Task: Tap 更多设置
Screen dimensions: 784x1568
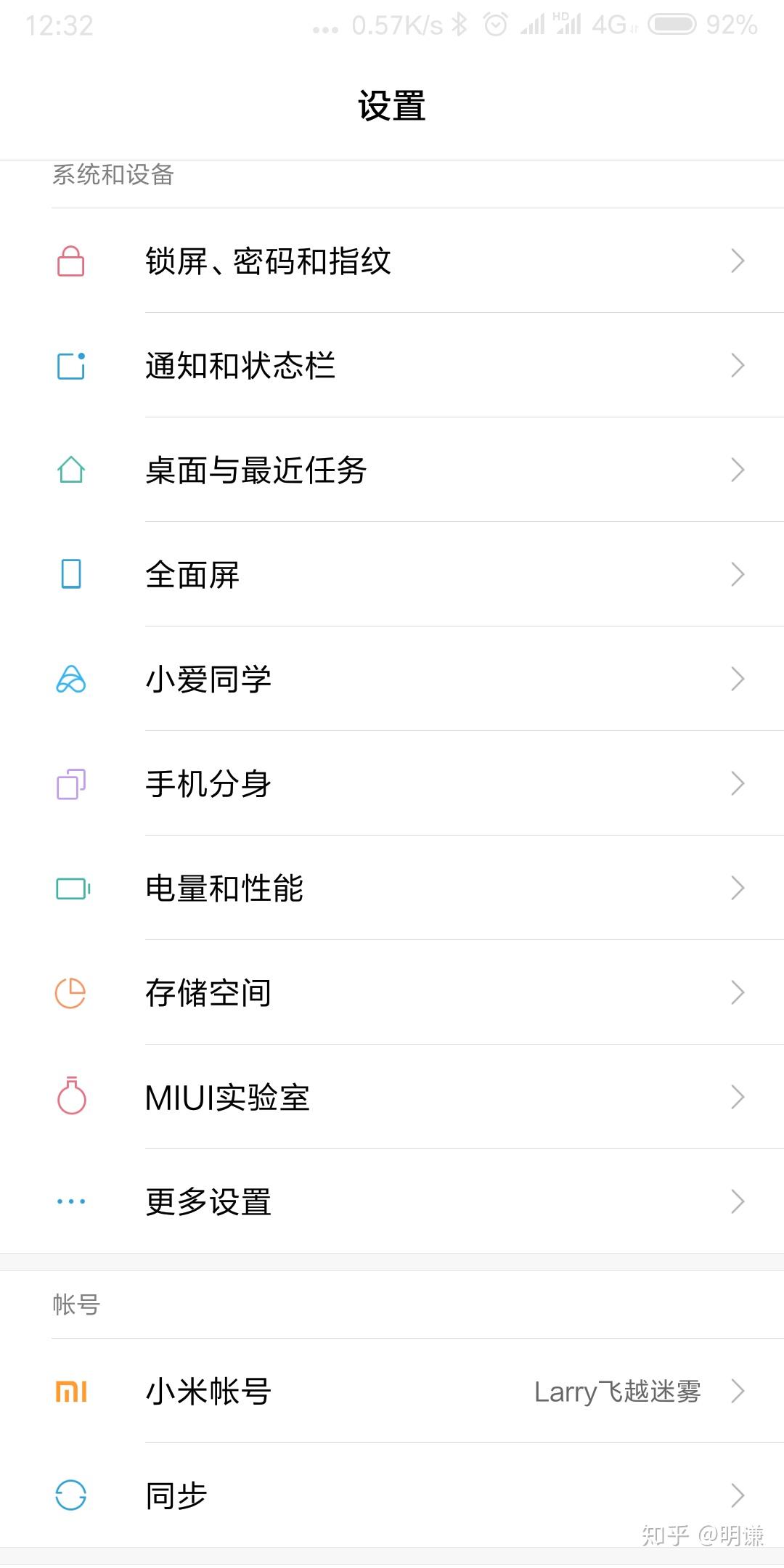Action: pyautogui.click(x=392, y=1201)
